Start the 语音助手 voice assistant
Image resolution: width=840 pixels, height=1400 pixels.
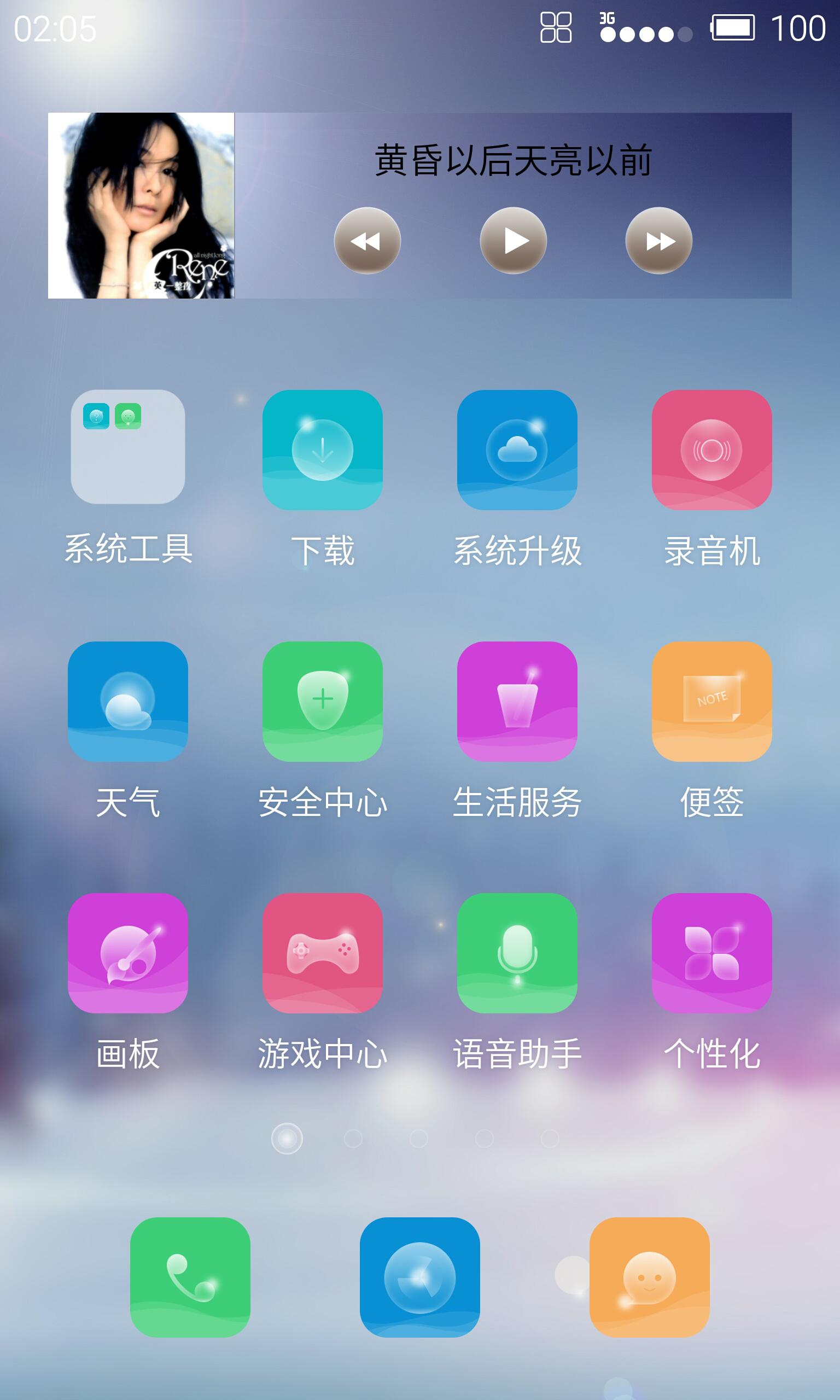pos(517,953)
